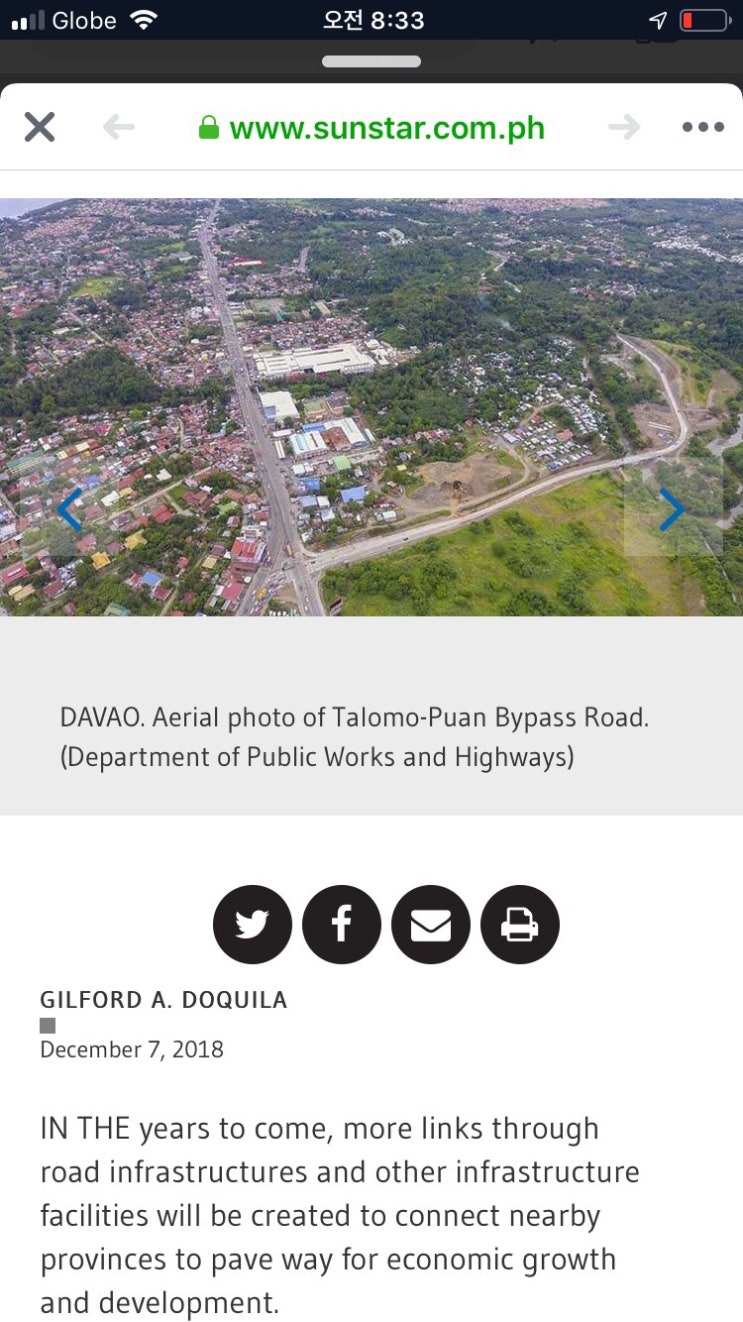Show the previous photo in the carousel
Screen dimensions: 743x1322
click(x=69, y=510)
